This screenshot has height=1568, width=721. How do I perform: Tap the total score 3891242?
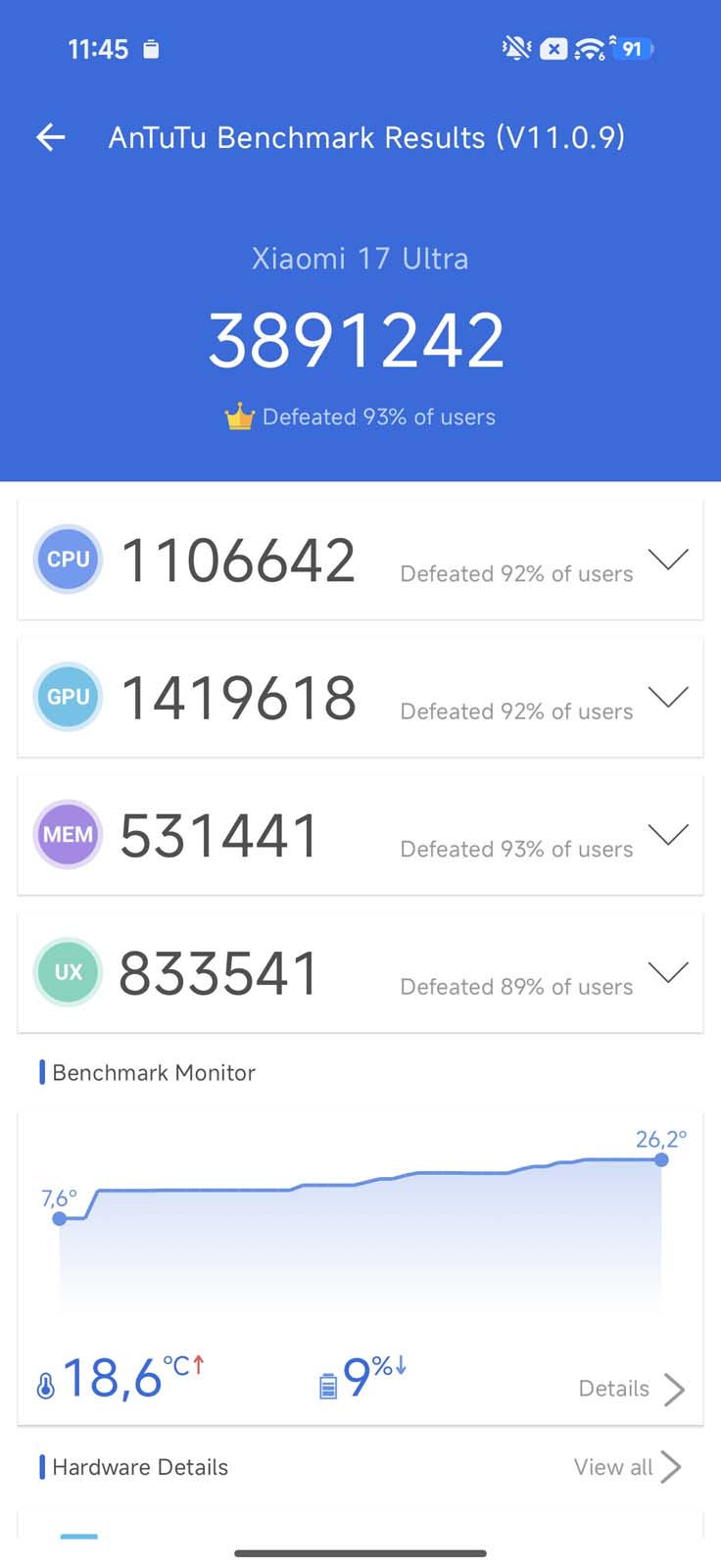pyautogui.click(x=359, y=338)
